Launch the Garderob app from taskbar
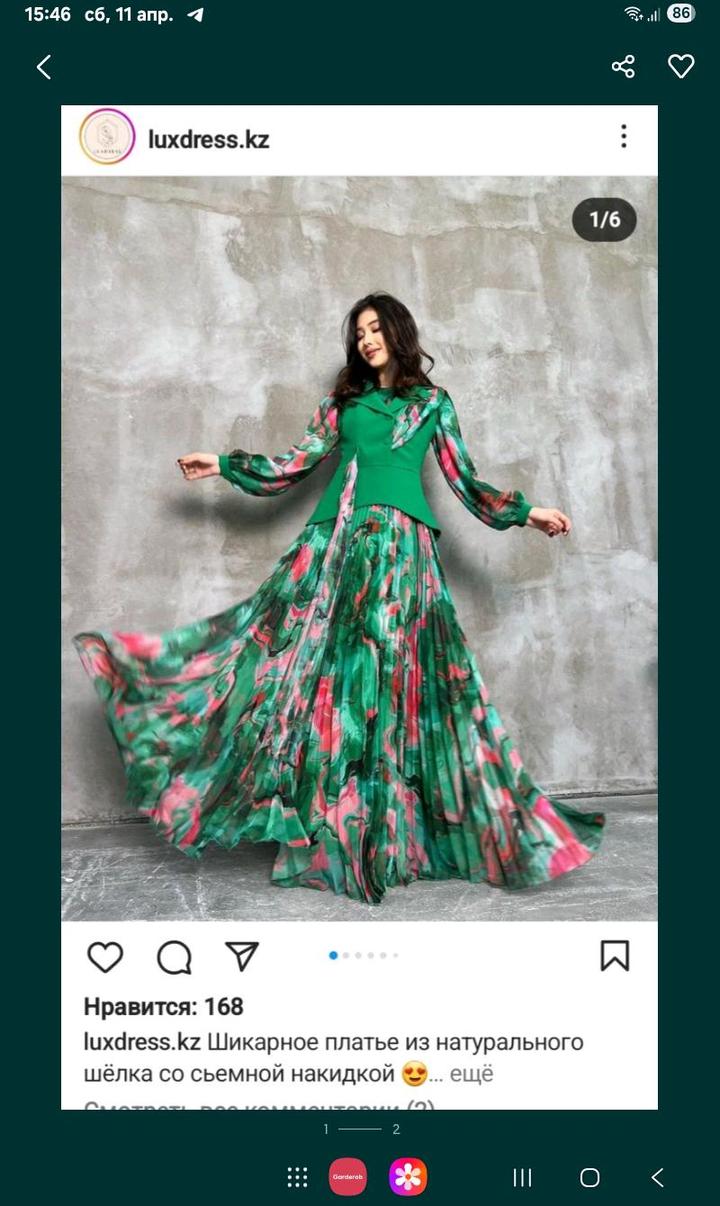Screen dimensions: 720x1206 (348, 1177)
